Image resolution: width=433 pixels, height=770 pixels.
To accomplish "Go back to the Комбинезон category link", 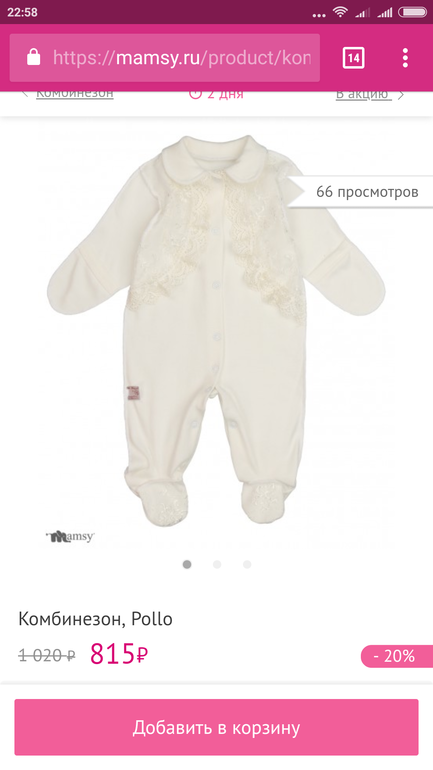I will [75, 93].
